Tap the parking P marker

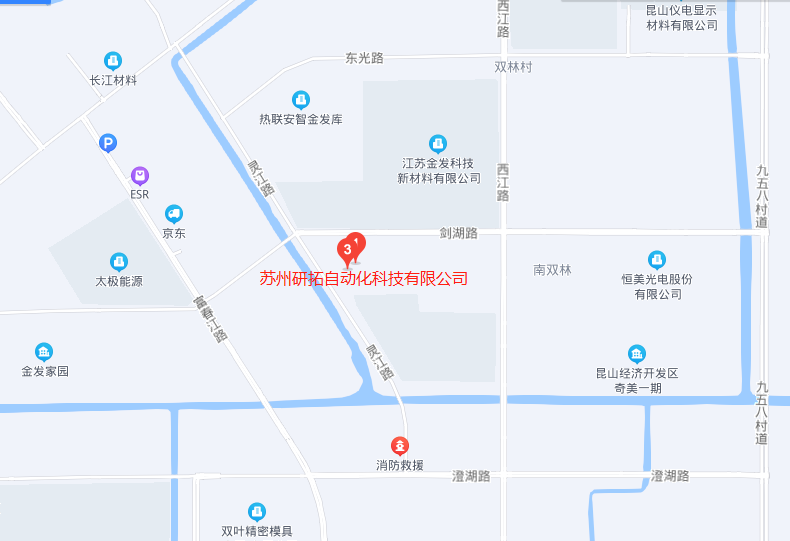point(108,144)
